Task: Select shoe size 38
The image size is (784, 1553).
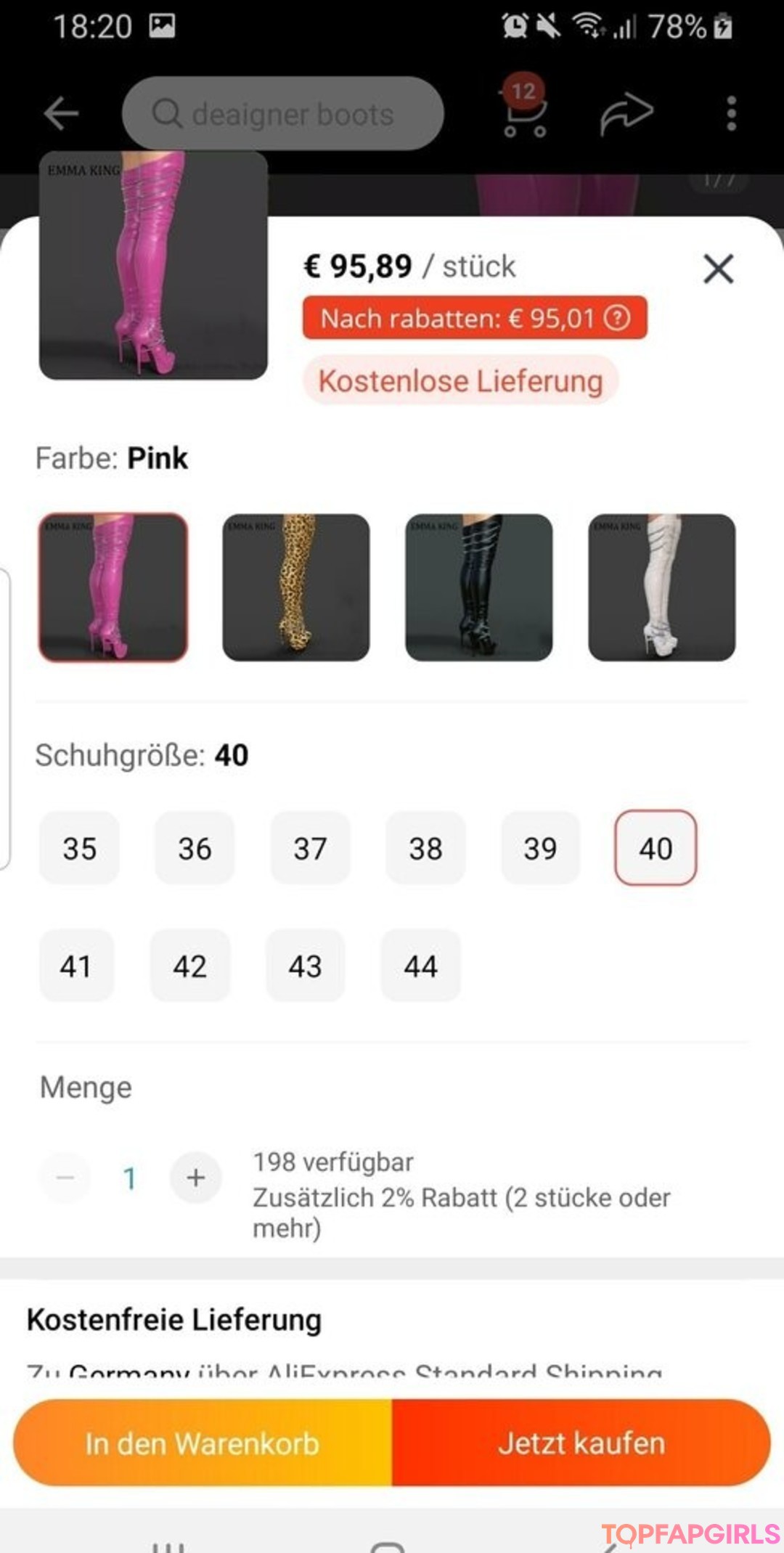Action: point(425,848)
